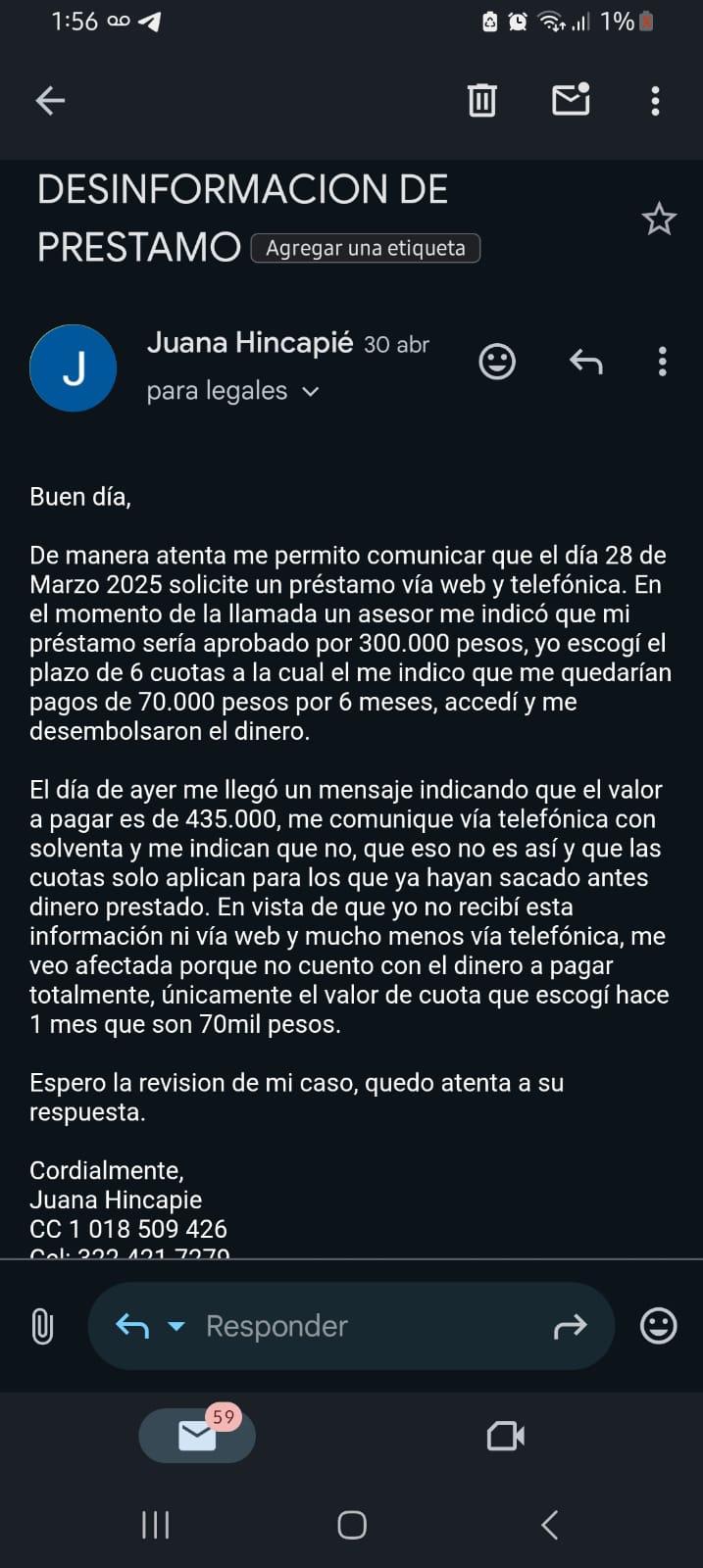Star the DESINFORMACION DE PRESTAMO email
This screenshot has height=1568, width=703.
[659, 220]
